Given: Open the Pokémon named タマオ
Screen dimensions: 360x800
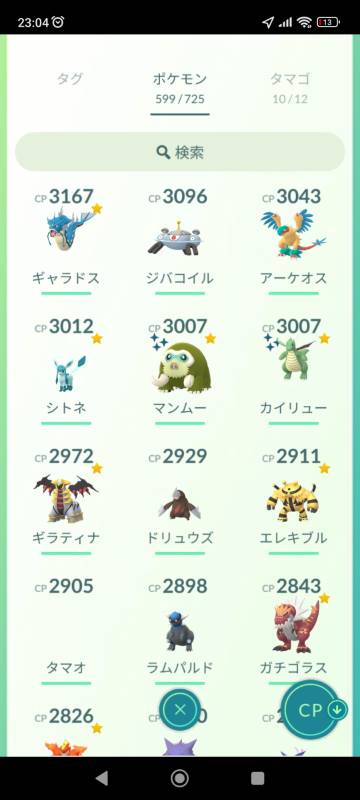Looking at the screenshot, I should pyautogui.click(x=66, y=630).
